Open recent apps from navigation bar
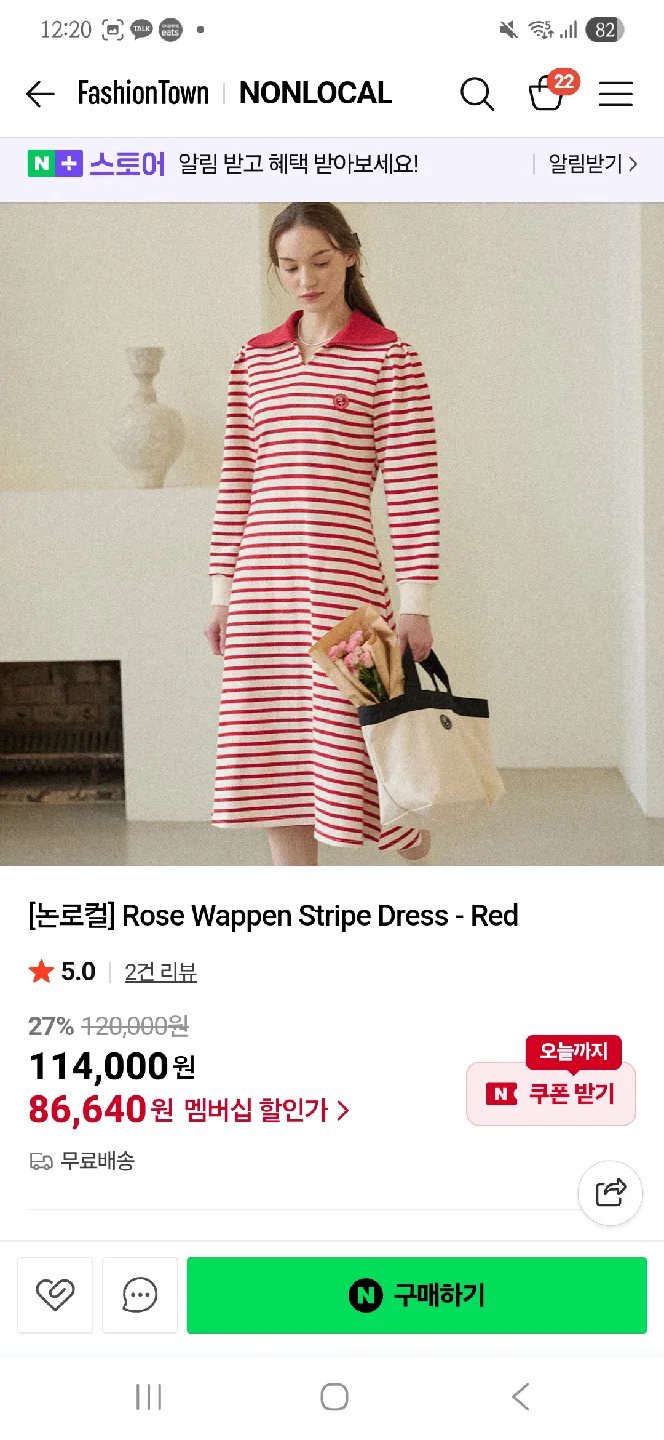The image size is (664, 1440). click(148, 1397)
